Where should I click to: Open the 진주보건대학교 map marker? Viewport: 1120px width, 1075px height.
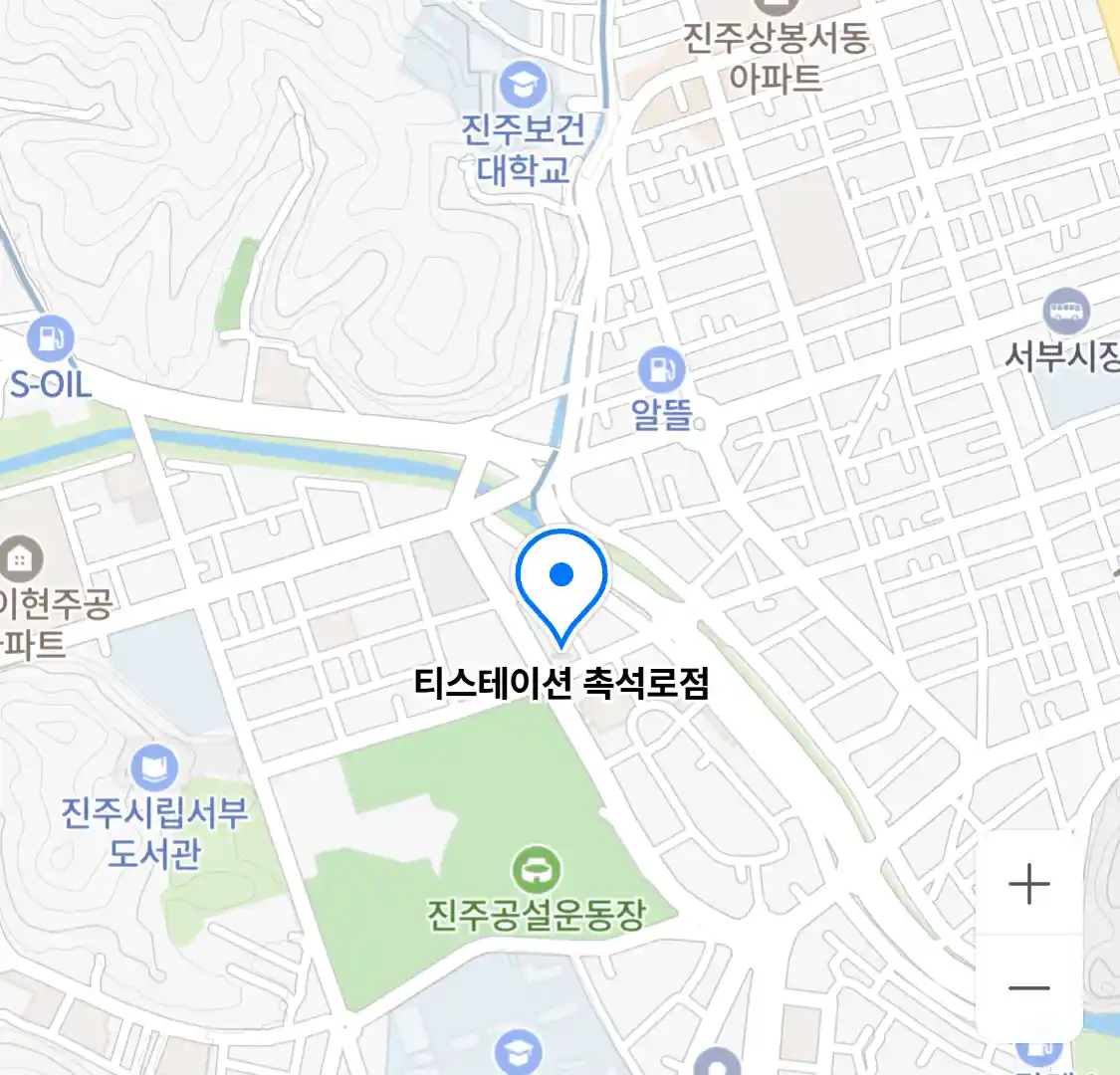tap(524, 86)
